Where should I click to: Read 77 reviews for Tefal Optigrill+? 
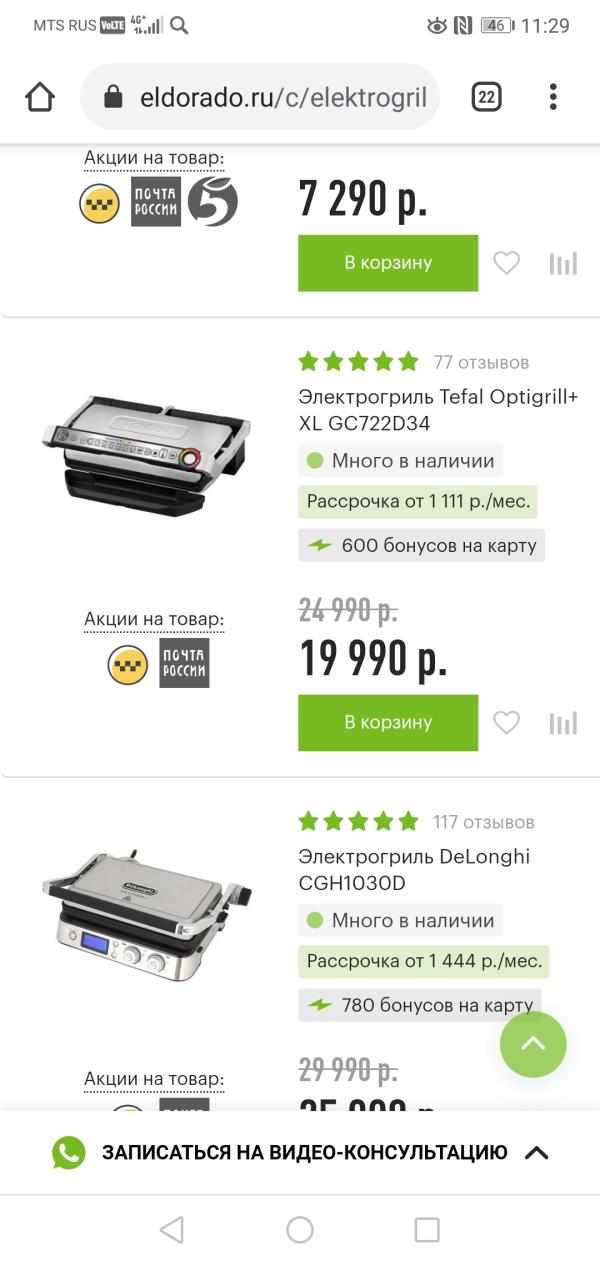coord(481,362)
